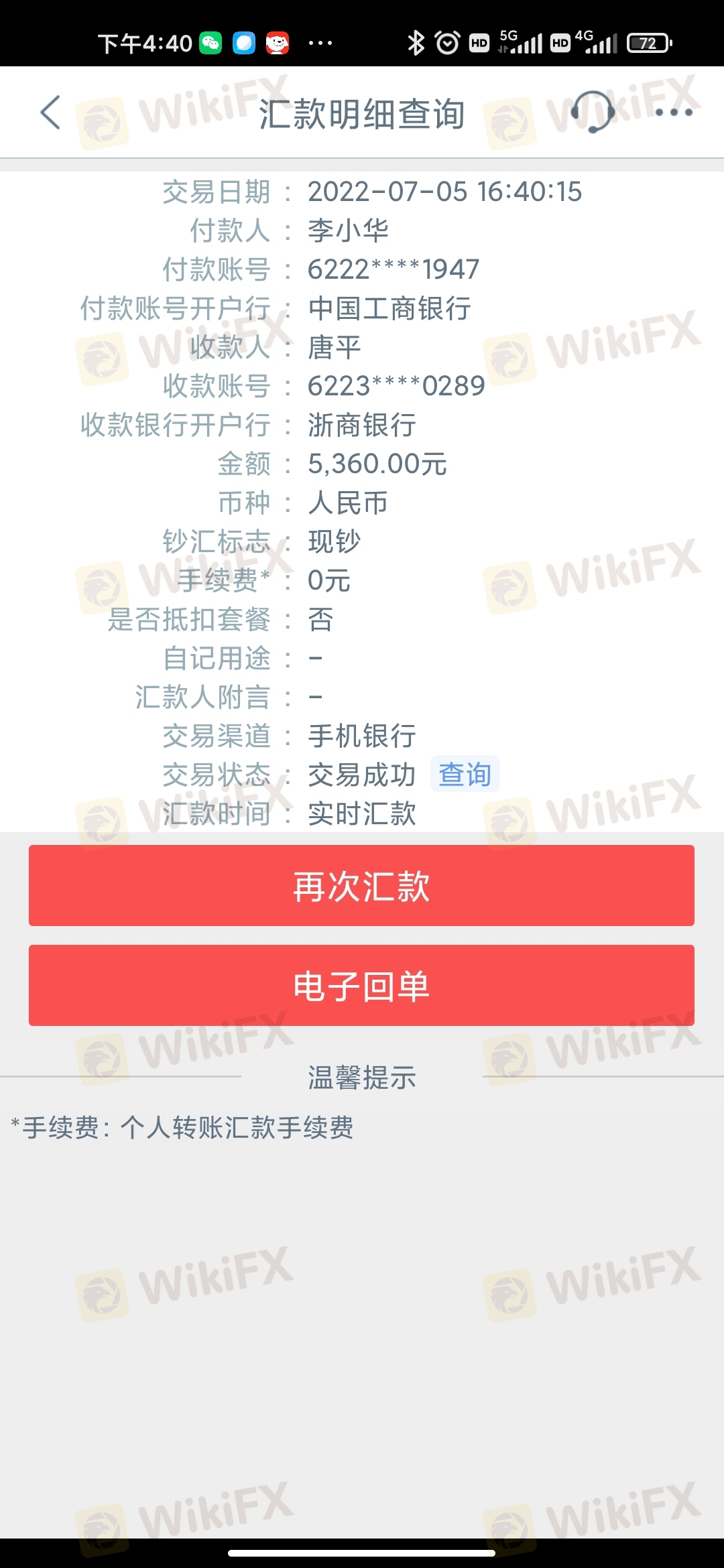Tap the 查询 button beside 交易成功
This screenshot has width=724, height=1568.
465,774
